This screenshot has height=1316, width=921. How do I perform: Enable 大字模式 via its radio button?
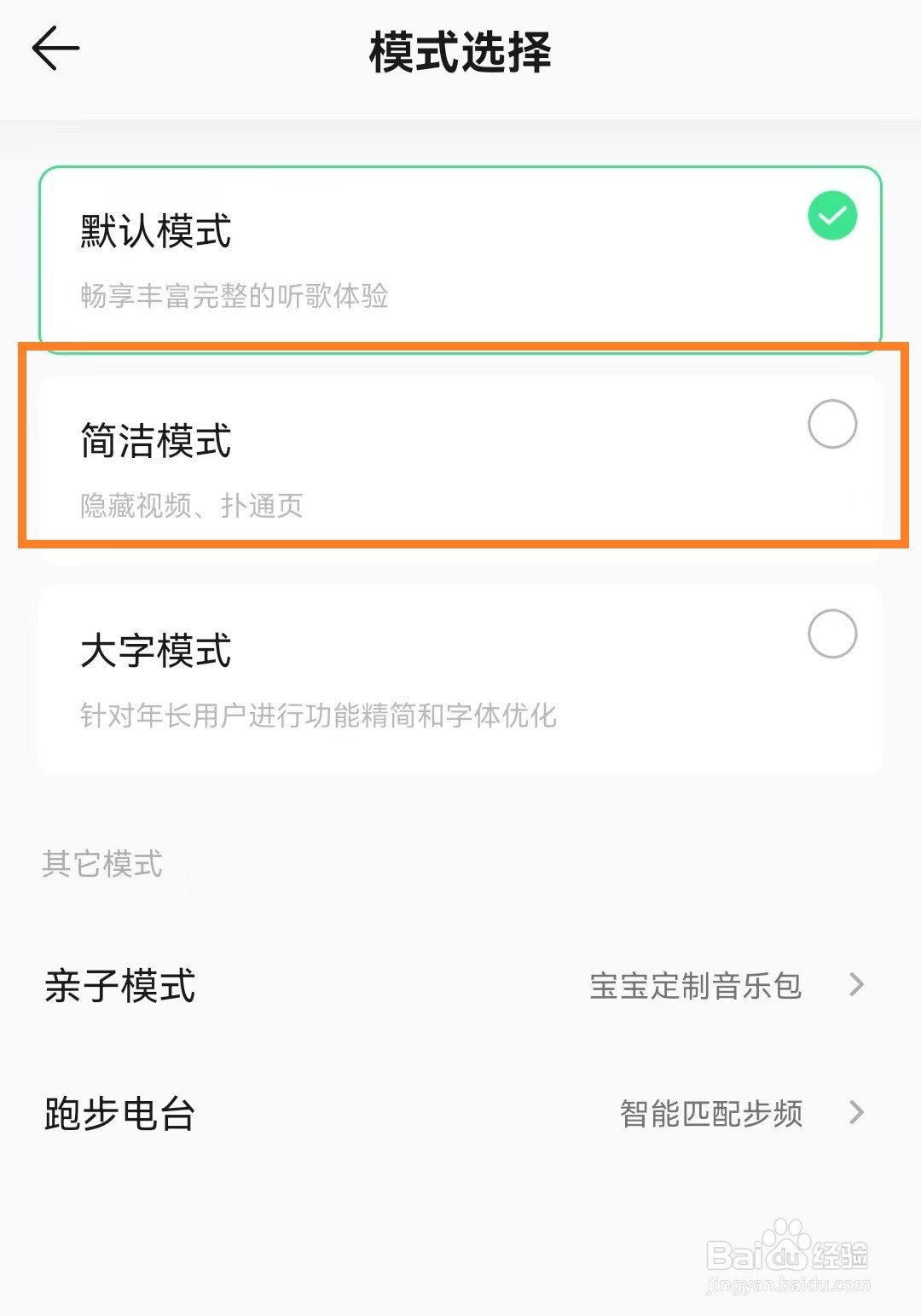[832, 635]
